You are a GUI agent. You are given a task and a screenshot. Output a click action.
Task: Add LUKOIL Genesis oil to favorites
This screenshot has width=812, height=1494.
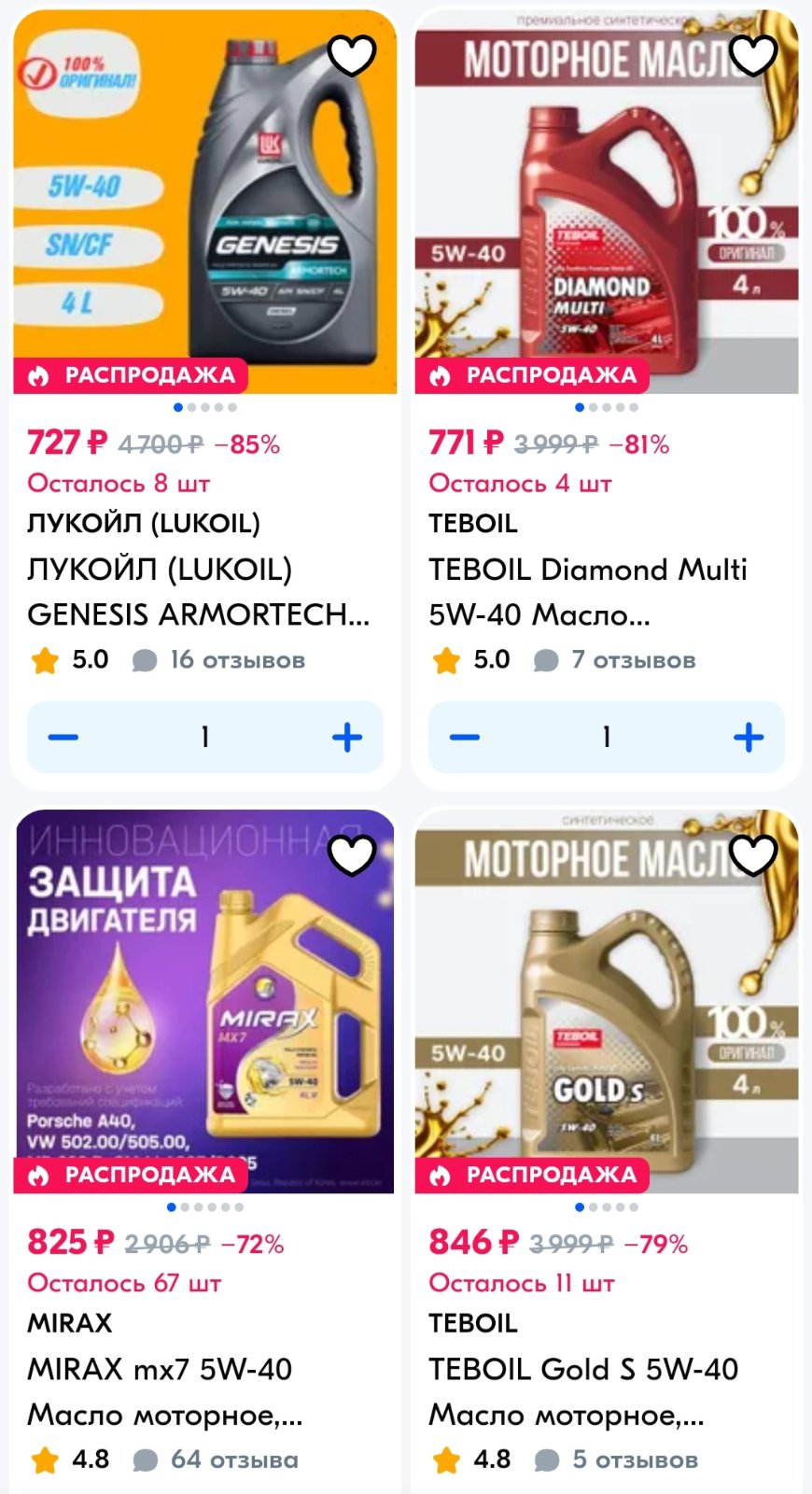[352, 56]
